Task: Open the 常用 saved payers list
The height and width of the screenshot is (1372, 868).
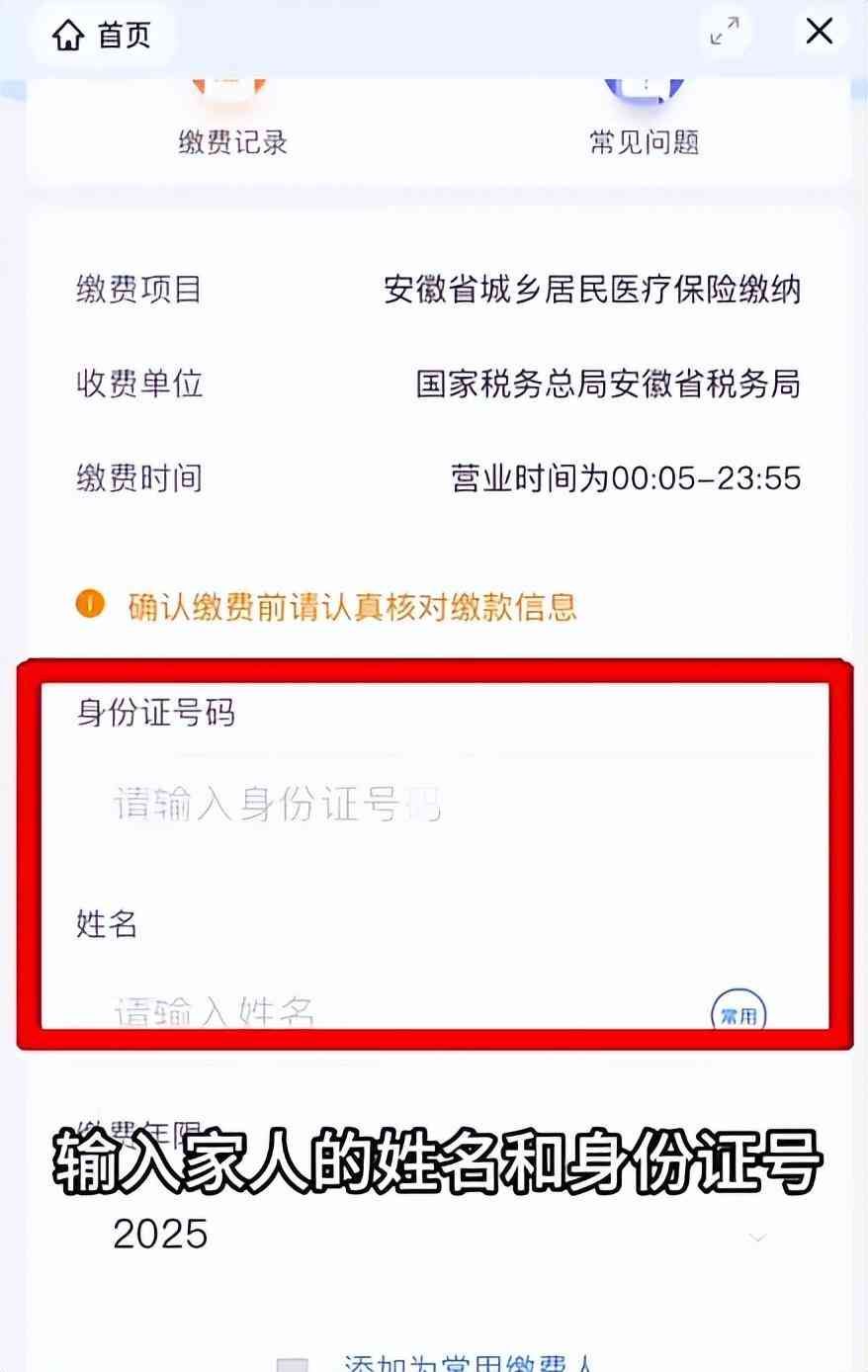Action: coord(738,1014)
